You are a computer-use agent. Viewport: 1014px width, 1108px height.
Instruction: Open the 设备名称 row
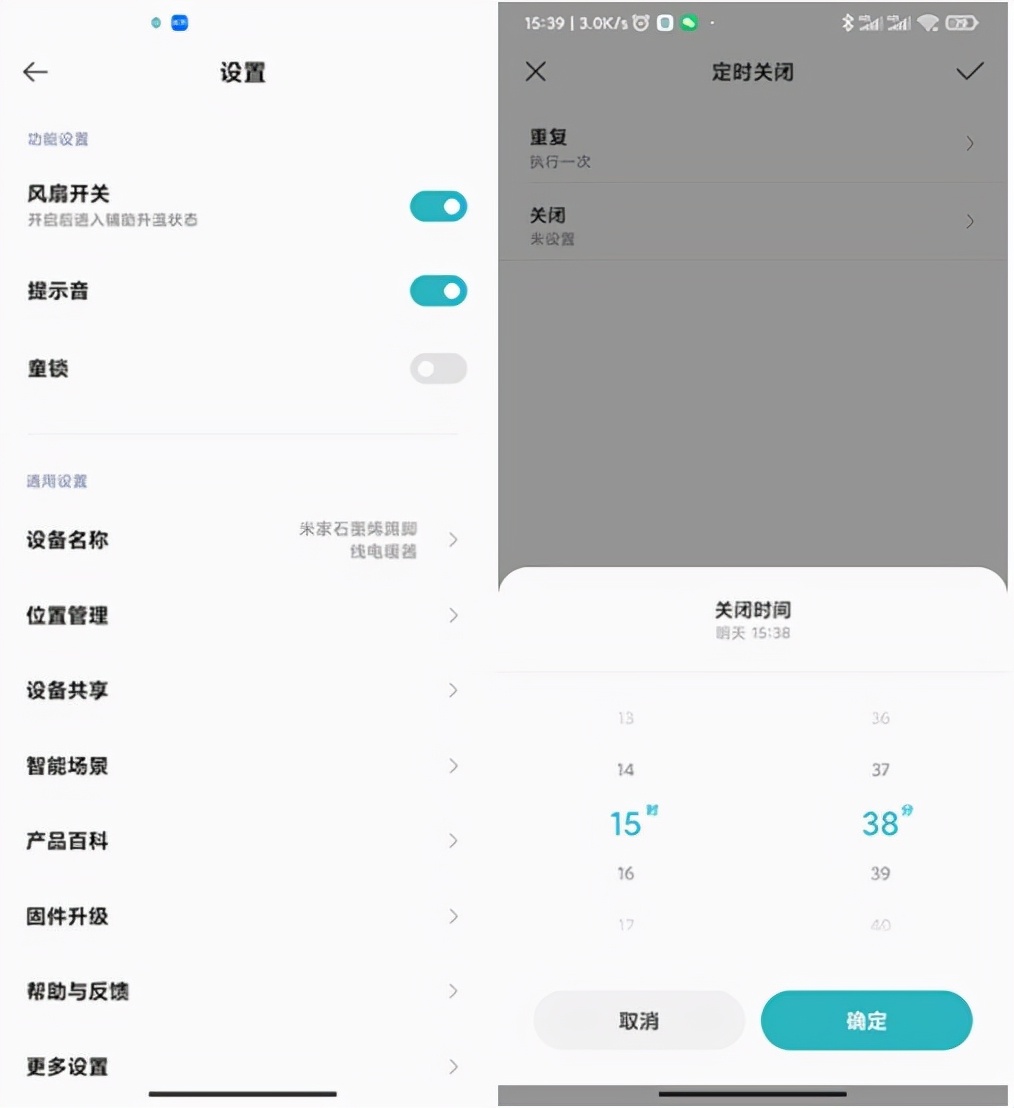click(242, 540)
